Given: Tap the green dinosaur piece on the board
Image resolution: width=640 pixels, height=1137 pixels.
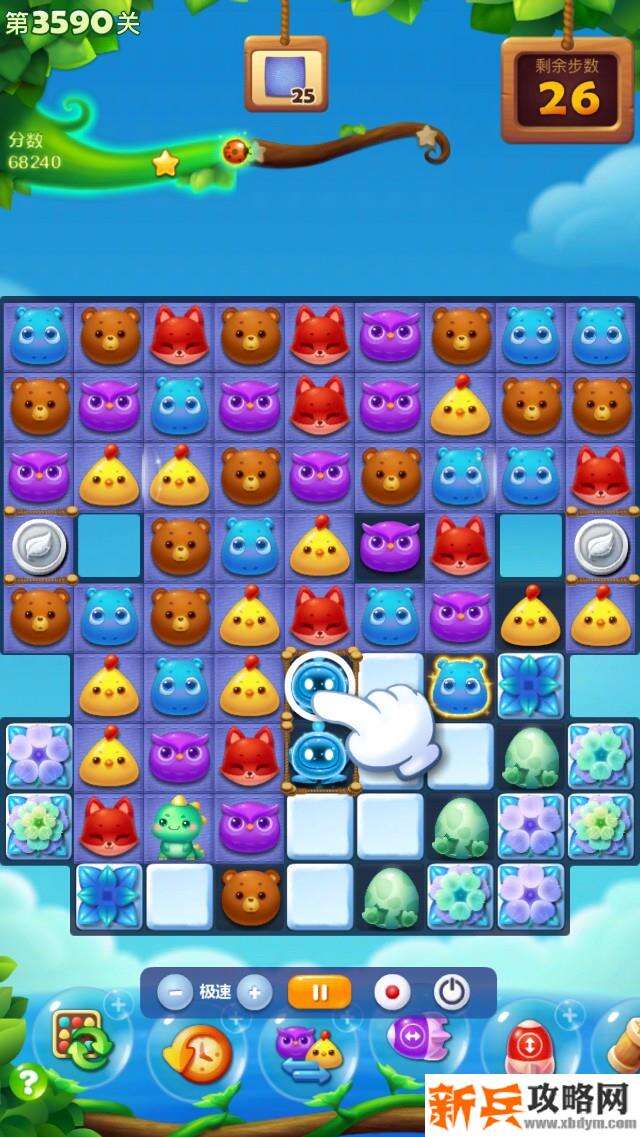Looking at the screenshot, I should 177,826.
